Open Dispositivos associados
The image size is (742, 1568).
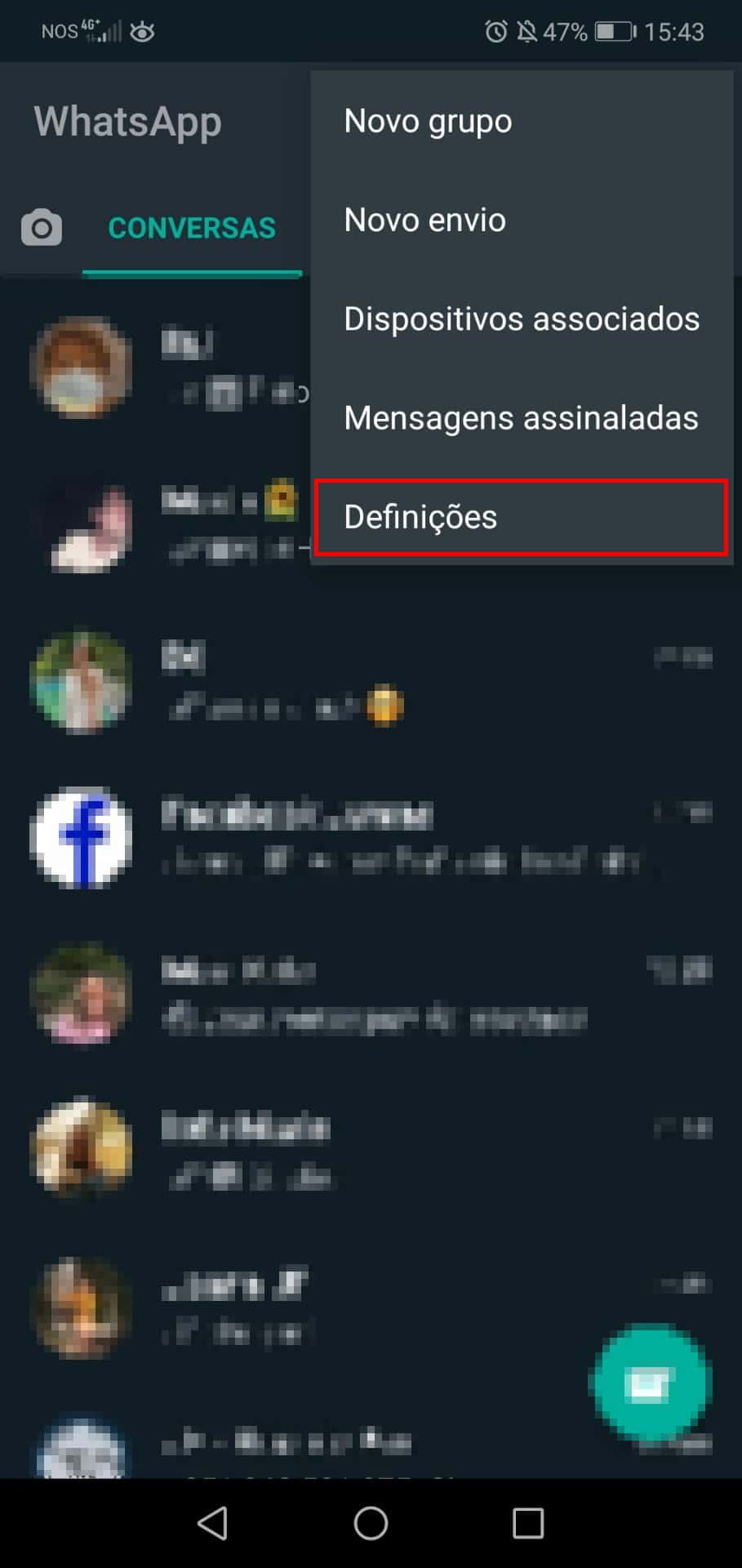(x=521, y=318)
